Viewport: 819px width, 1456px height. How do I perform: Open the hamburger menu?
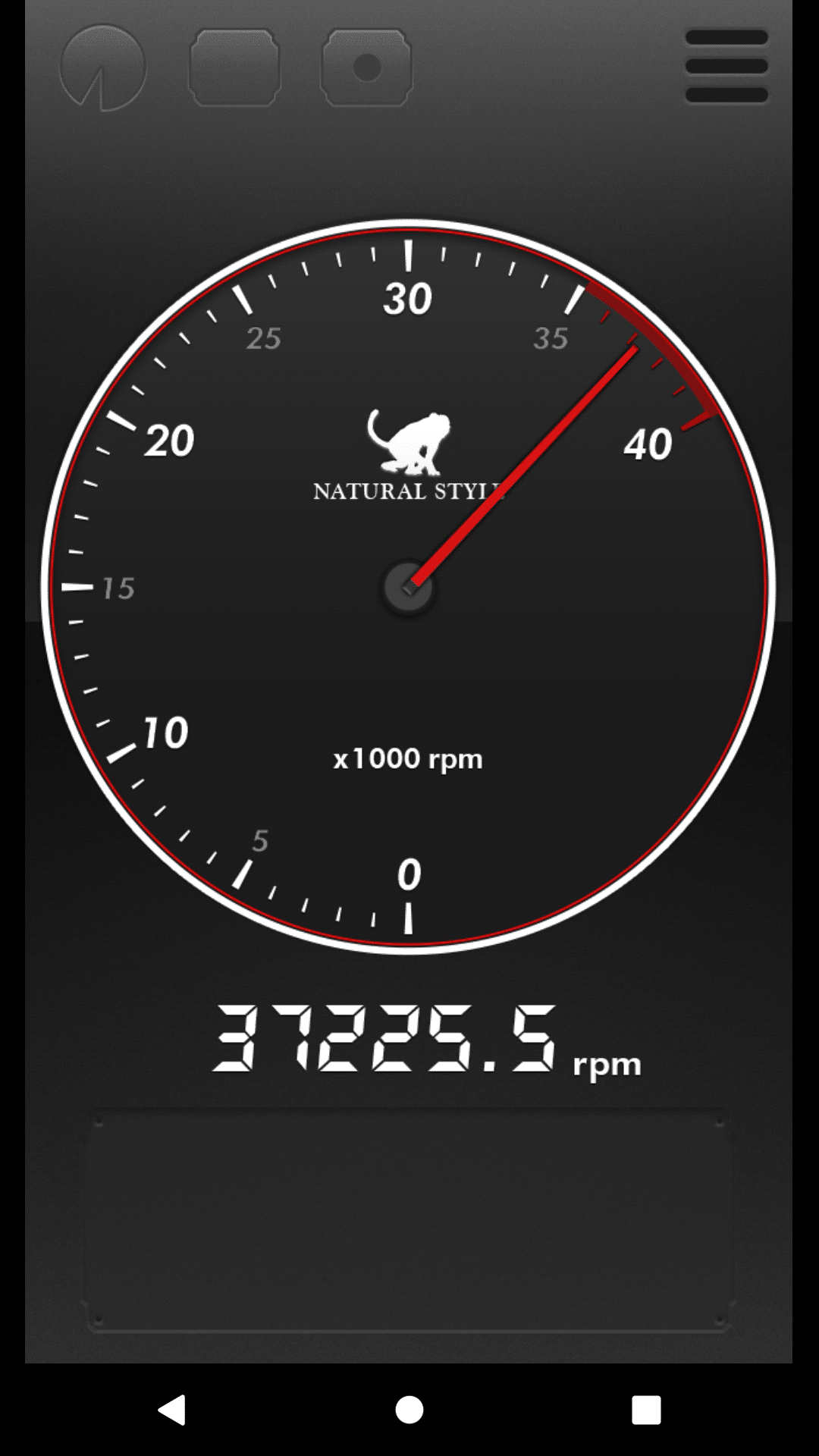point(726,66)
